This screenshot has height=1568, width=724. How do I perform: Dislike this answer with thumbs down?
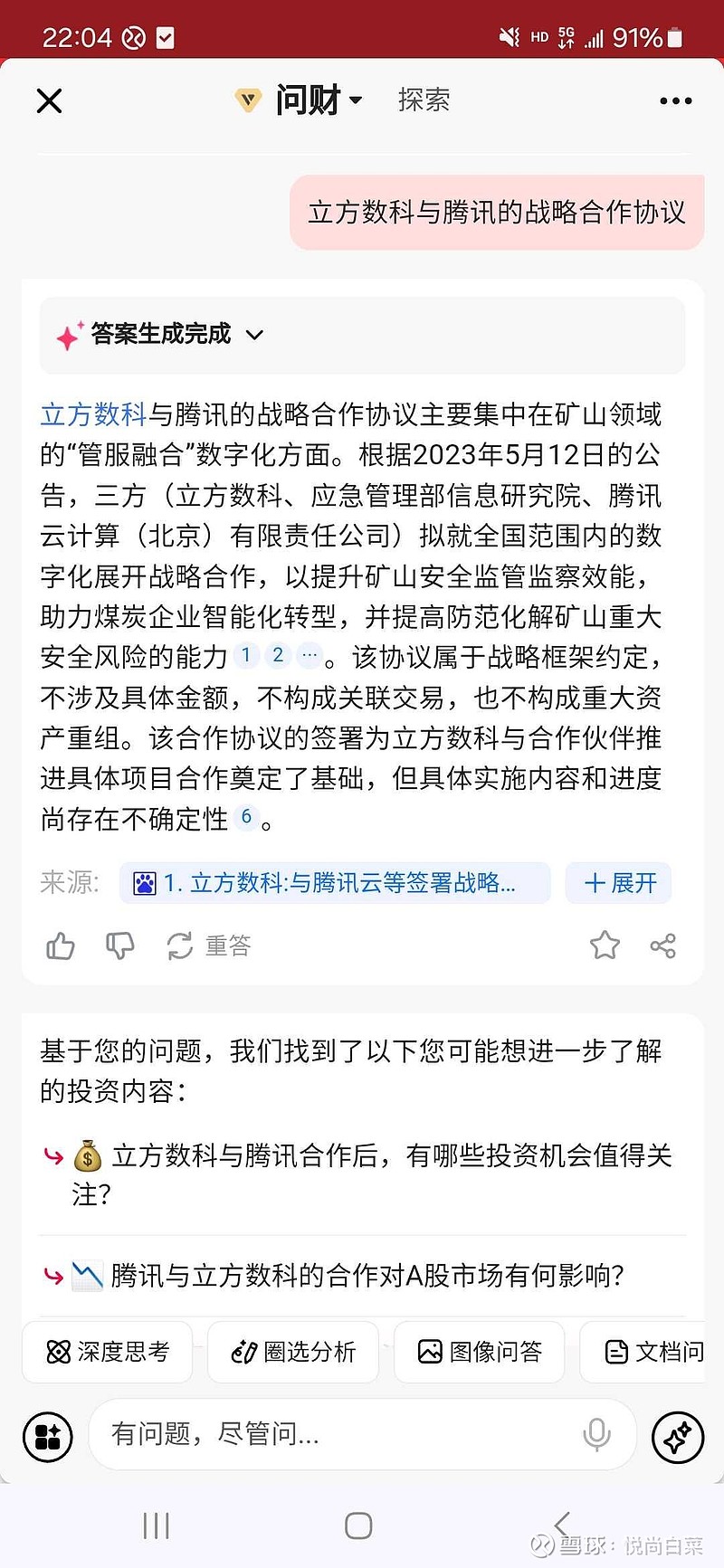[x=119, y=946]
